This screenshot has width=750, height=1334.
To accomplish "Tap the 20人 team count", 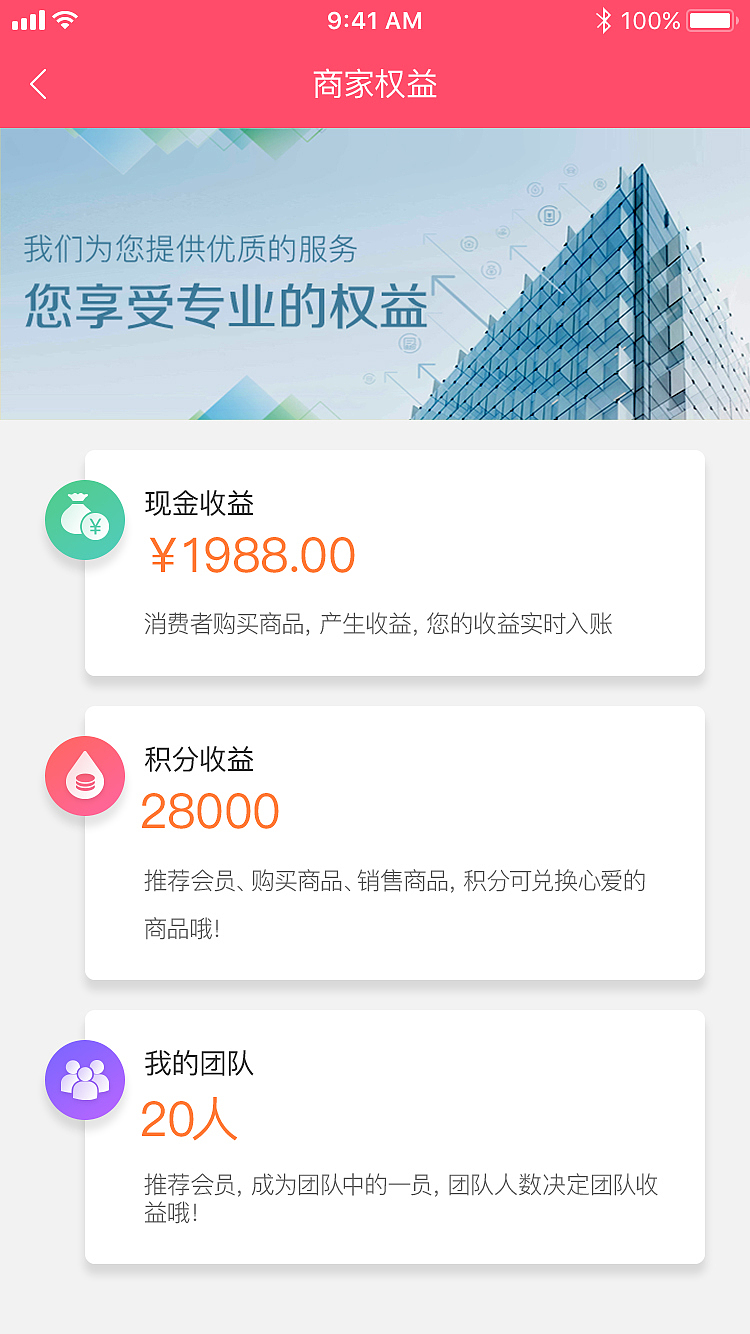I will 188,1121.
